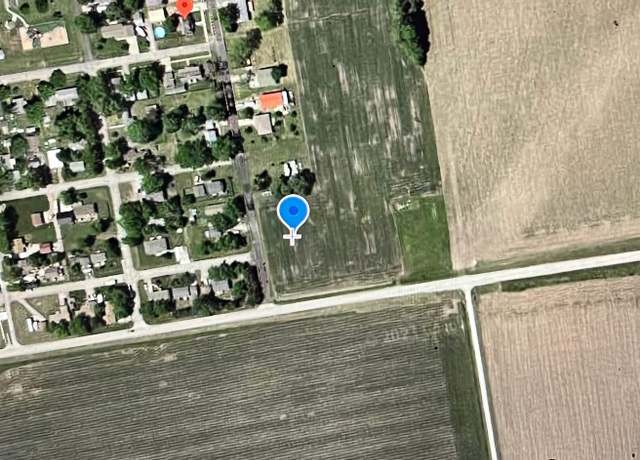Tap the blue location pin marker
Viewport: 640px width, 460px height.
[293, 213]
